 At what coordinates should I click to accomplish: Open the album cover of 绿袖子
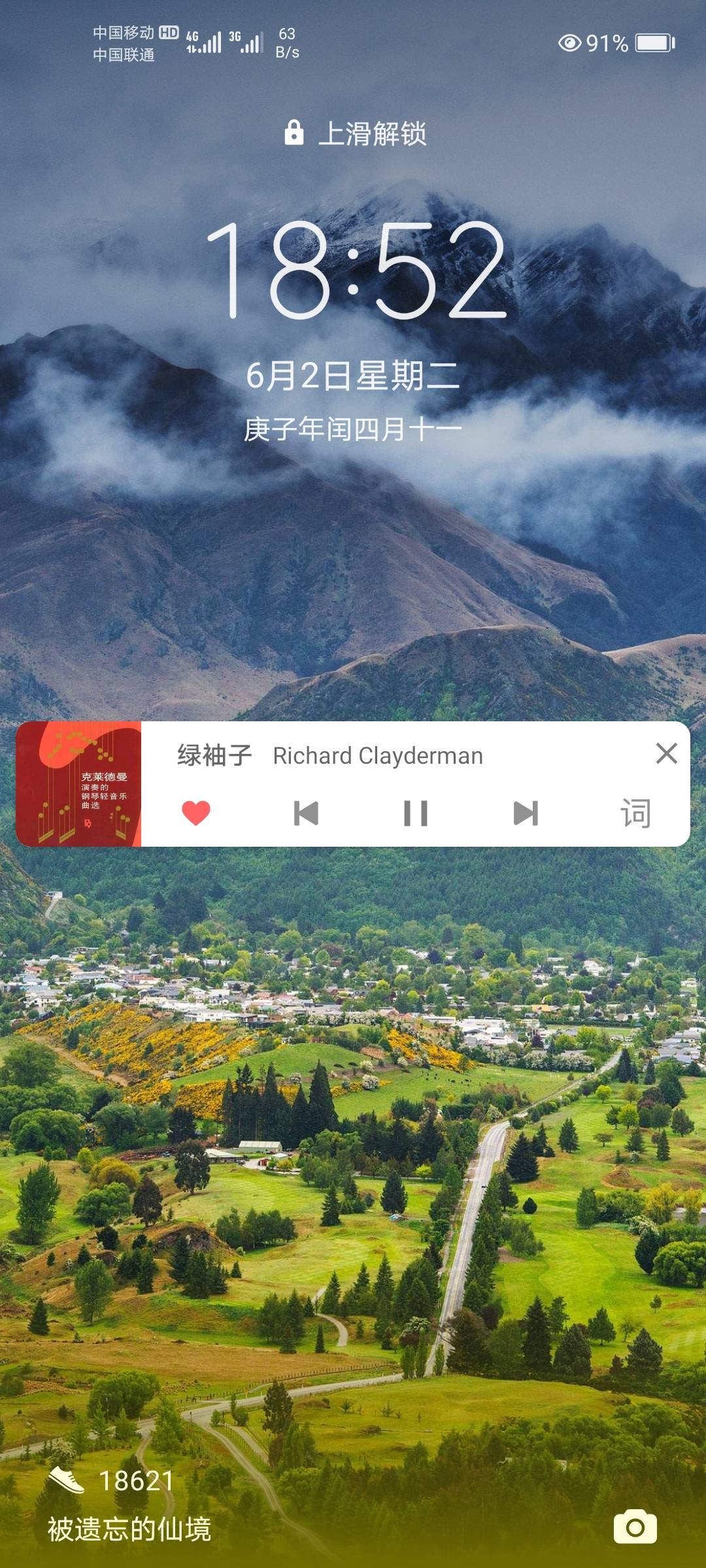[78, 784]
